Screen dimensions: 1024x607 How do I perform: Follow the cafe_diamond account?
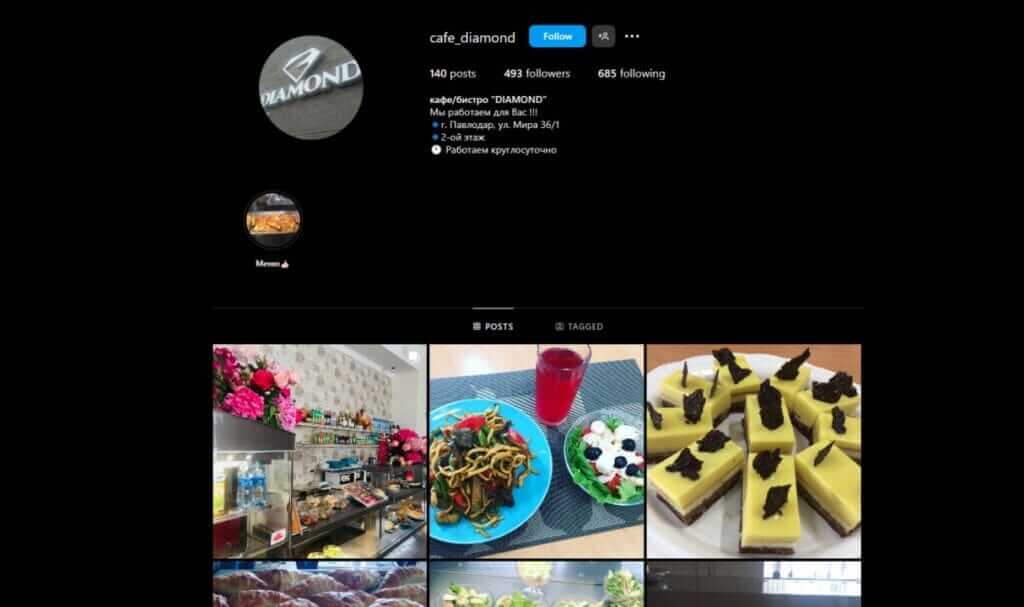(x=557, y=37)
